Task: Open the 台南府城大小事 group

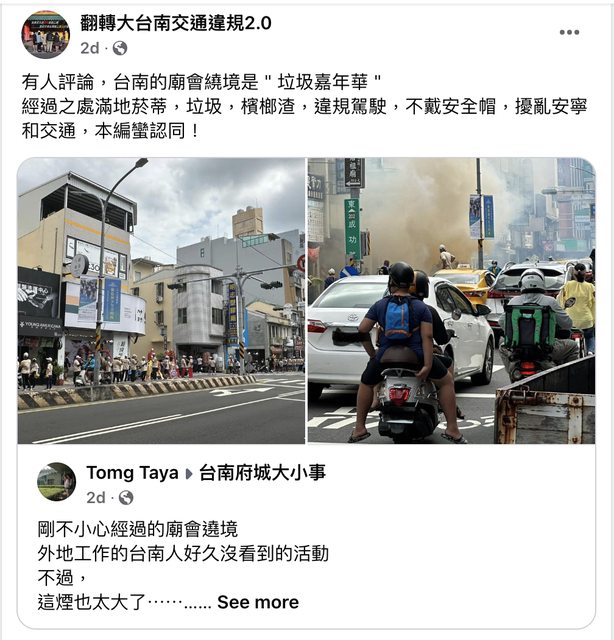Action: (262, 472)
